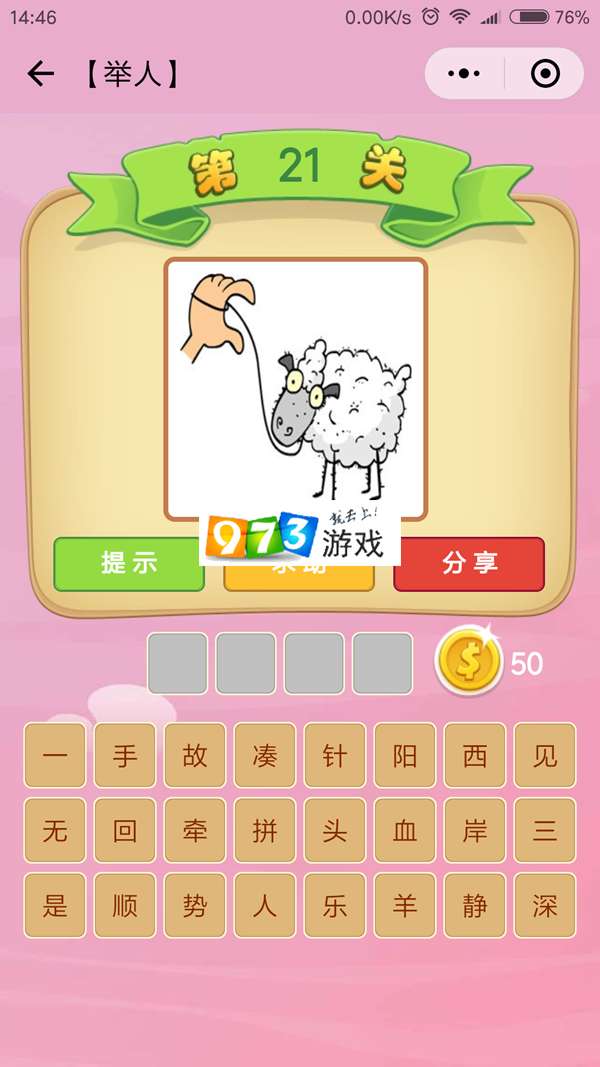This screenshot has height=1067, width=600.
Task: Open the mini program three-dot menu
Action: (x=464, y=74)
